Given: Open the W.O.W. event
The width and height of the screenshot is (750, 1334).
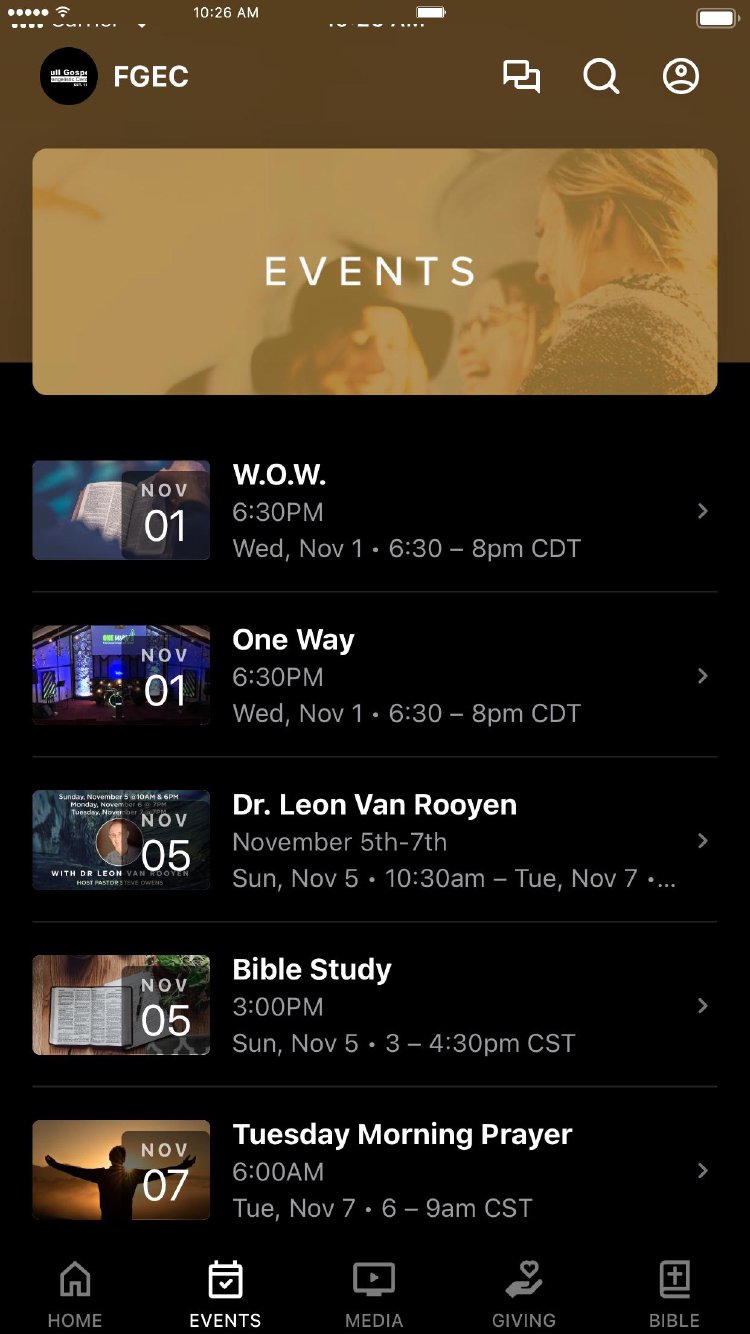Looking at the screenshot, I should (x=375, y=510).
